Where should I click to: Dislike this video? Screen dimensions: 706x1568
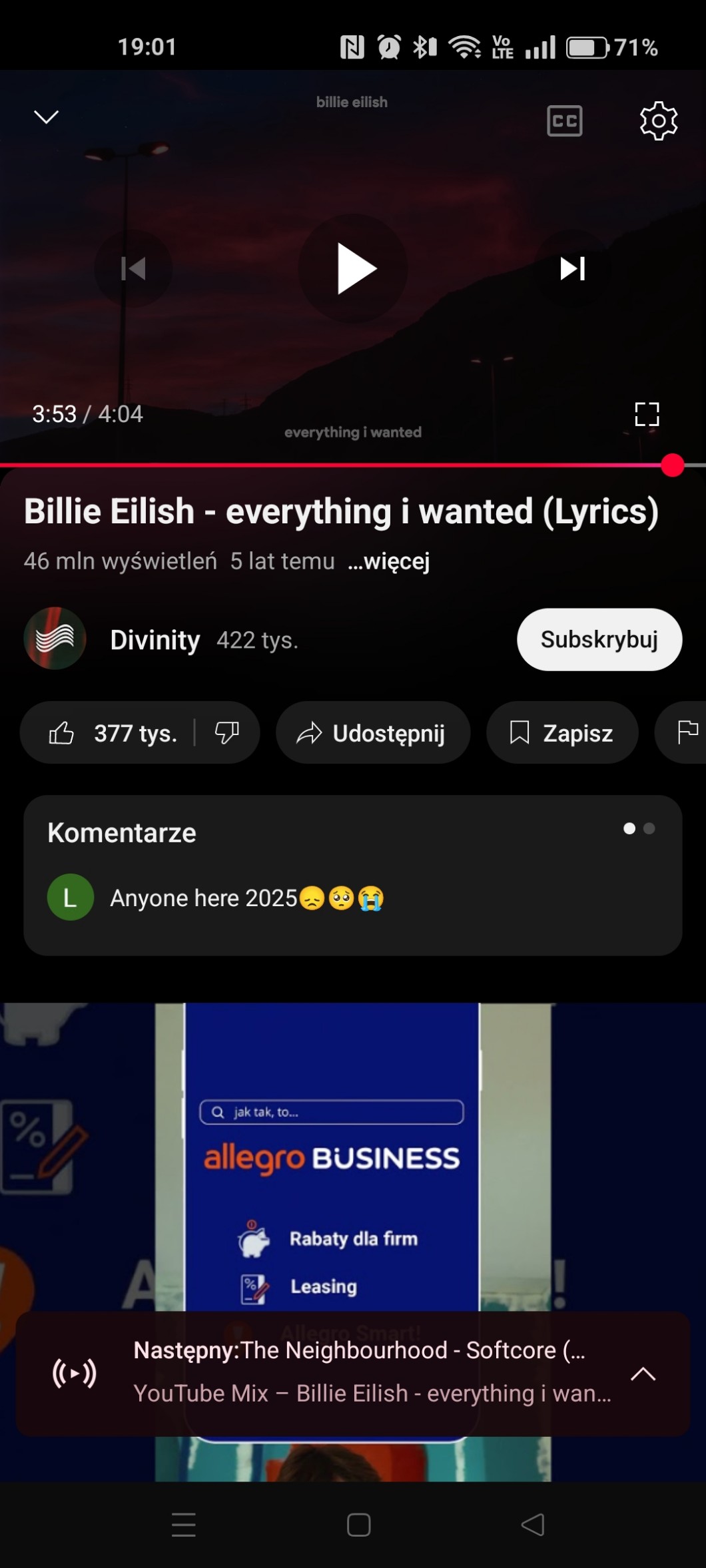tap(227, 733)
